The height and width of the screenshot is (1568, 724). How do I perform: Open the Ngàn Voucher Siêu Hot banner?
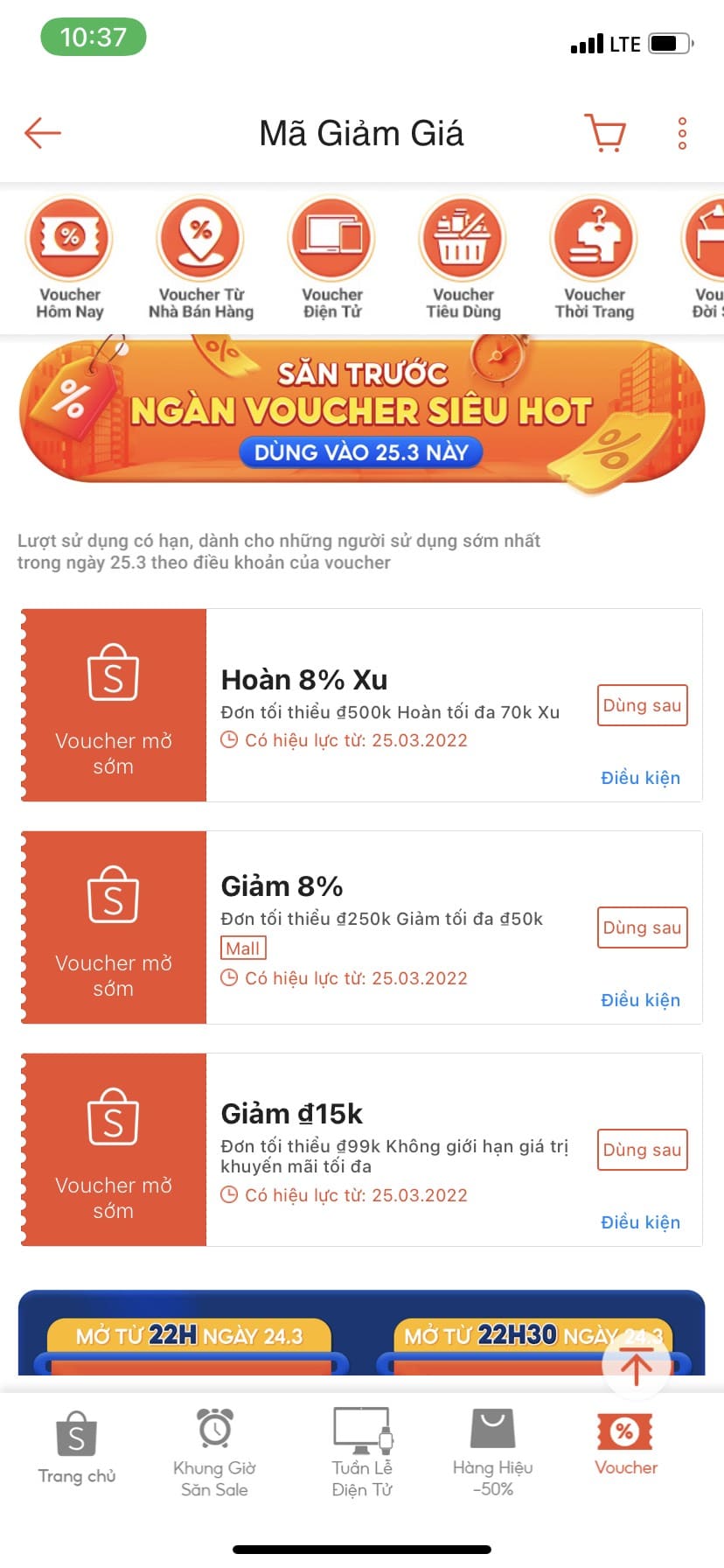coord(362,412)
